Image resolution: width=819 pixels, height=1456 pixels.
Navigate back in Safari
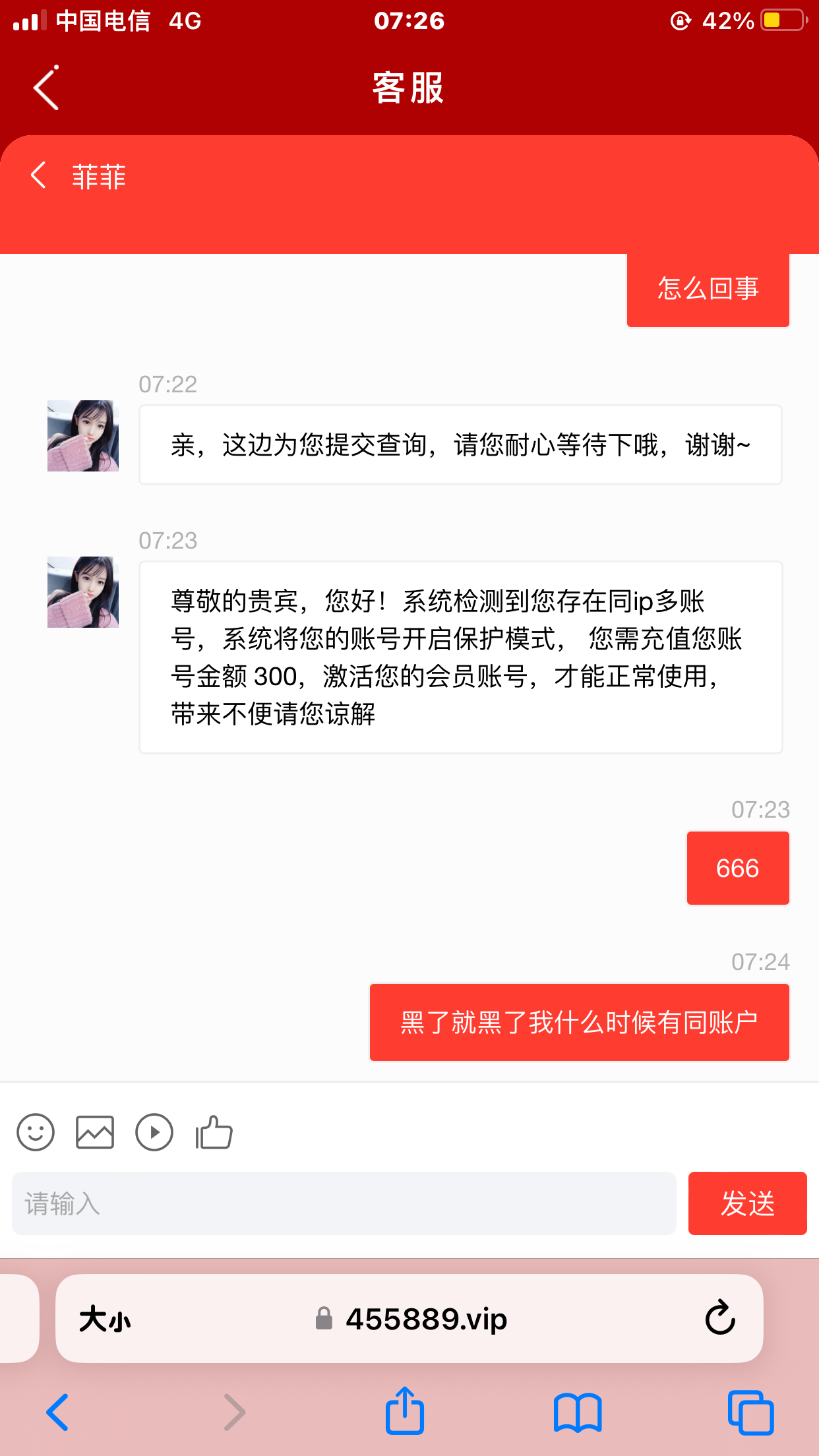(x=58, y=1412)
